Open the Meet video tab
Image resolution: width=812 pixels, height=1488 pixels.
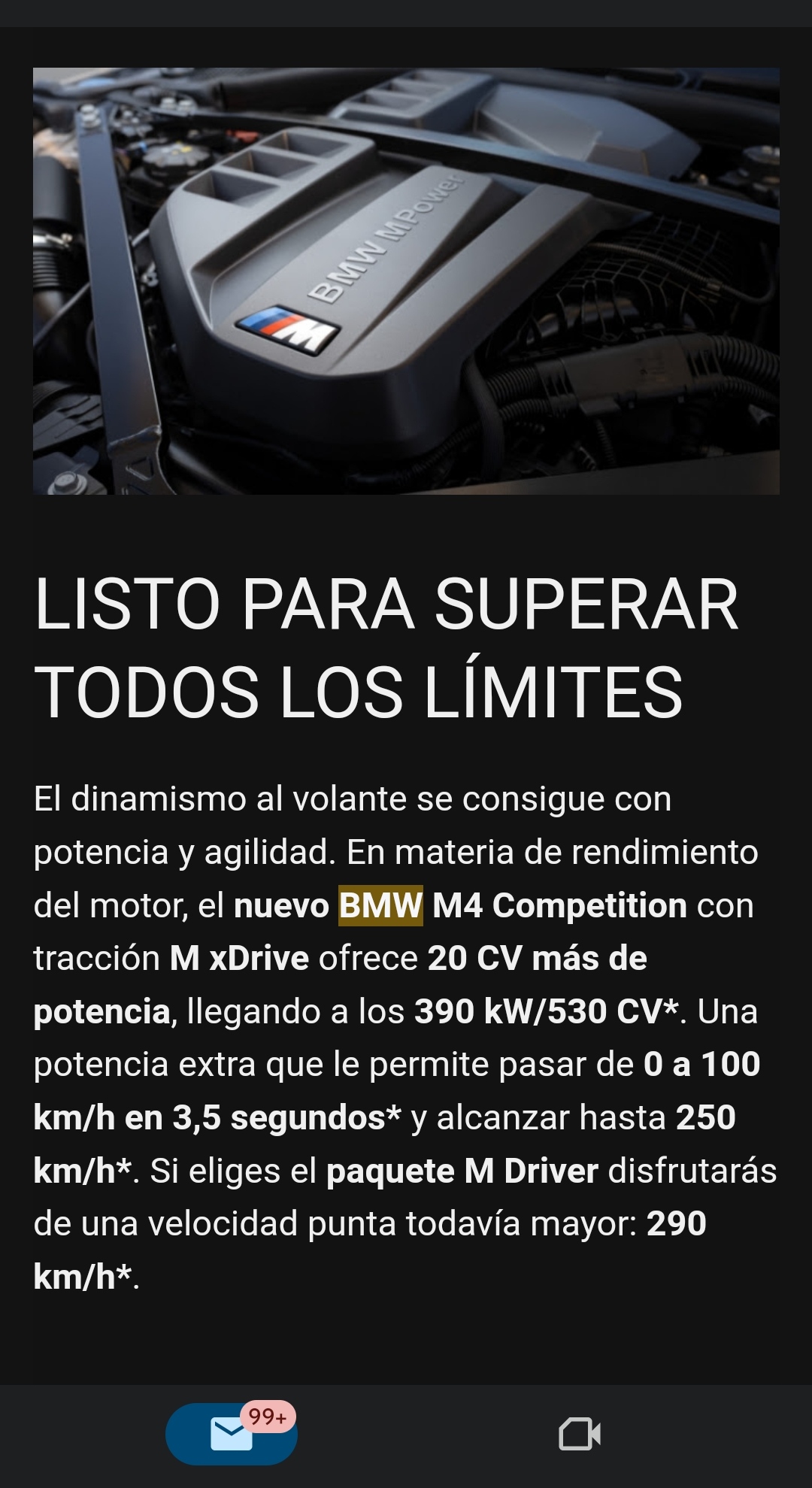(x=580, y=1433)
